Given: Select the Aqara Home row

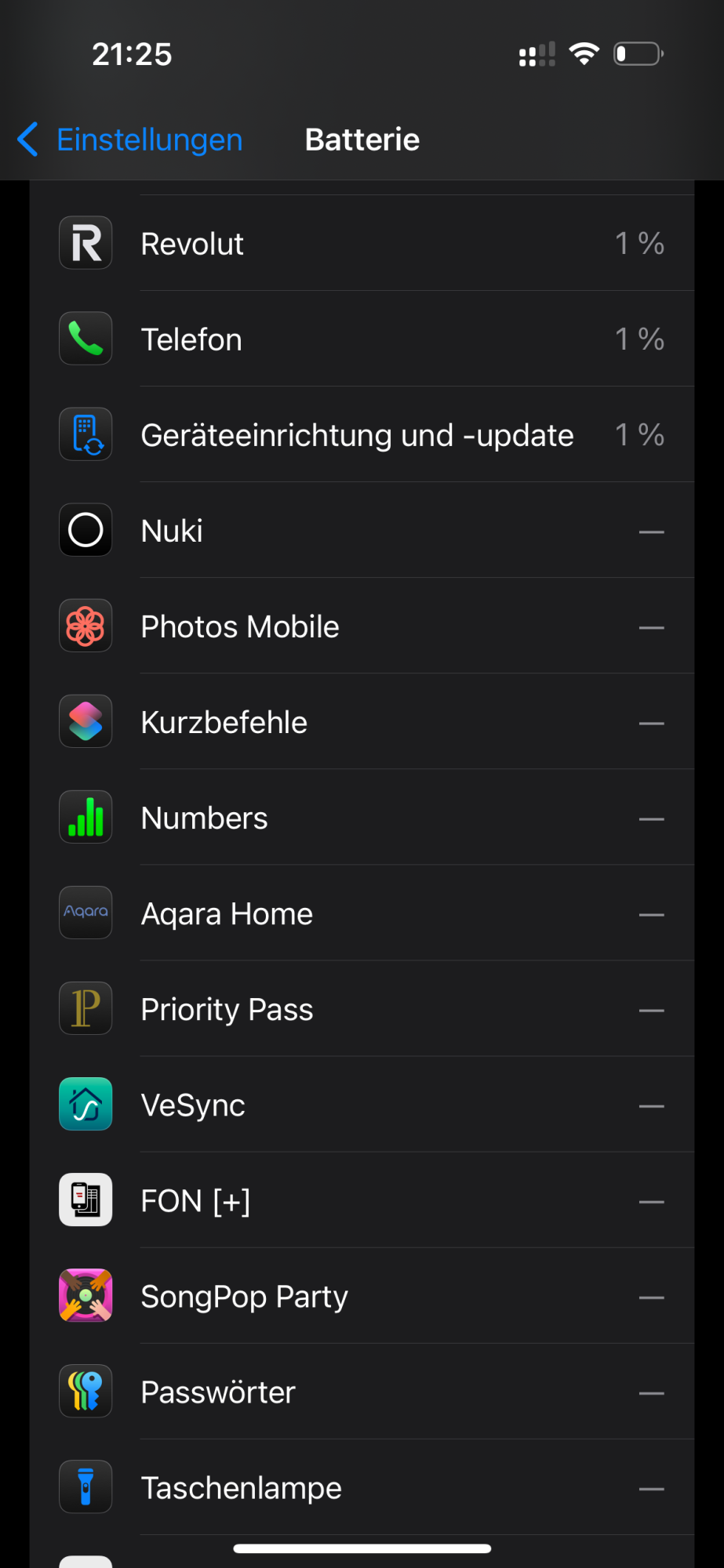Looking at the screenshot, I should coord(362,913).
